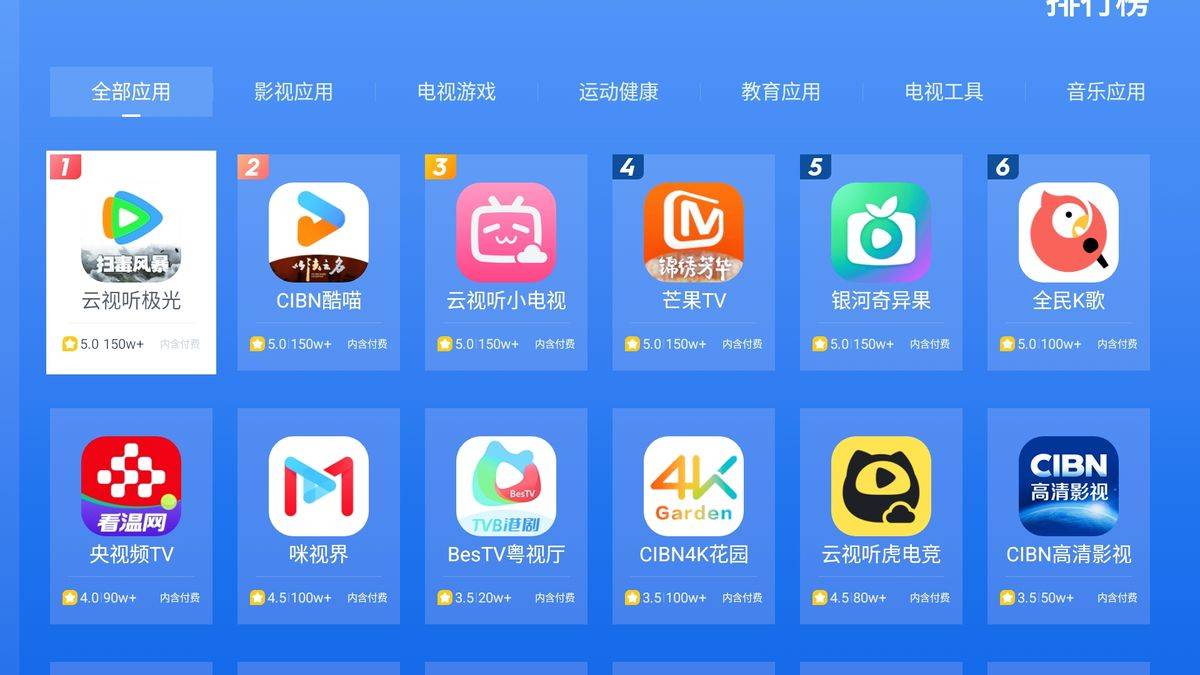The image size is (1200, 675).
Task: Switch to the 电视工具 tab
Action: (944, 92)
